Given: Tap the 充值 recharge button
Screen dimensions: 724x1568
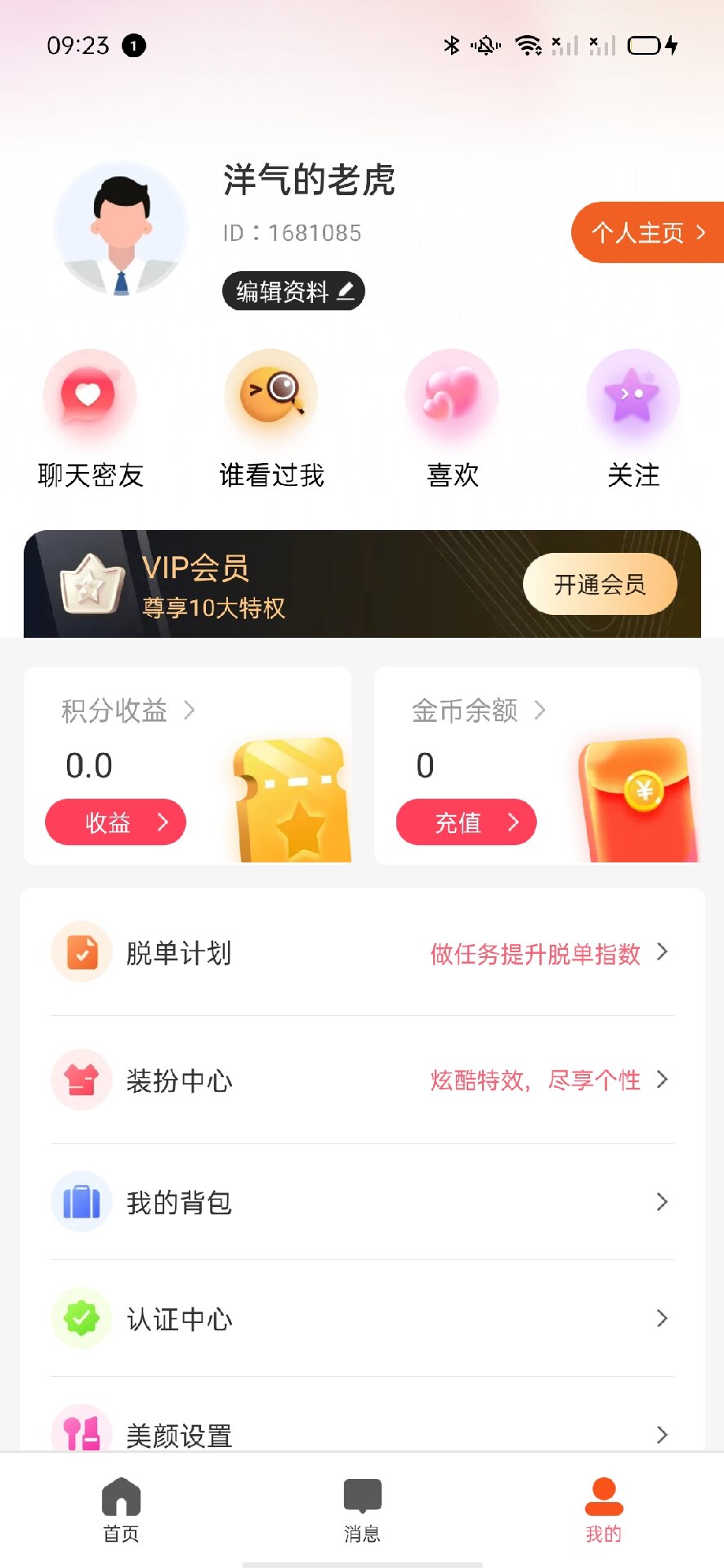Looking at the screenshot, I should coord(466,822).
